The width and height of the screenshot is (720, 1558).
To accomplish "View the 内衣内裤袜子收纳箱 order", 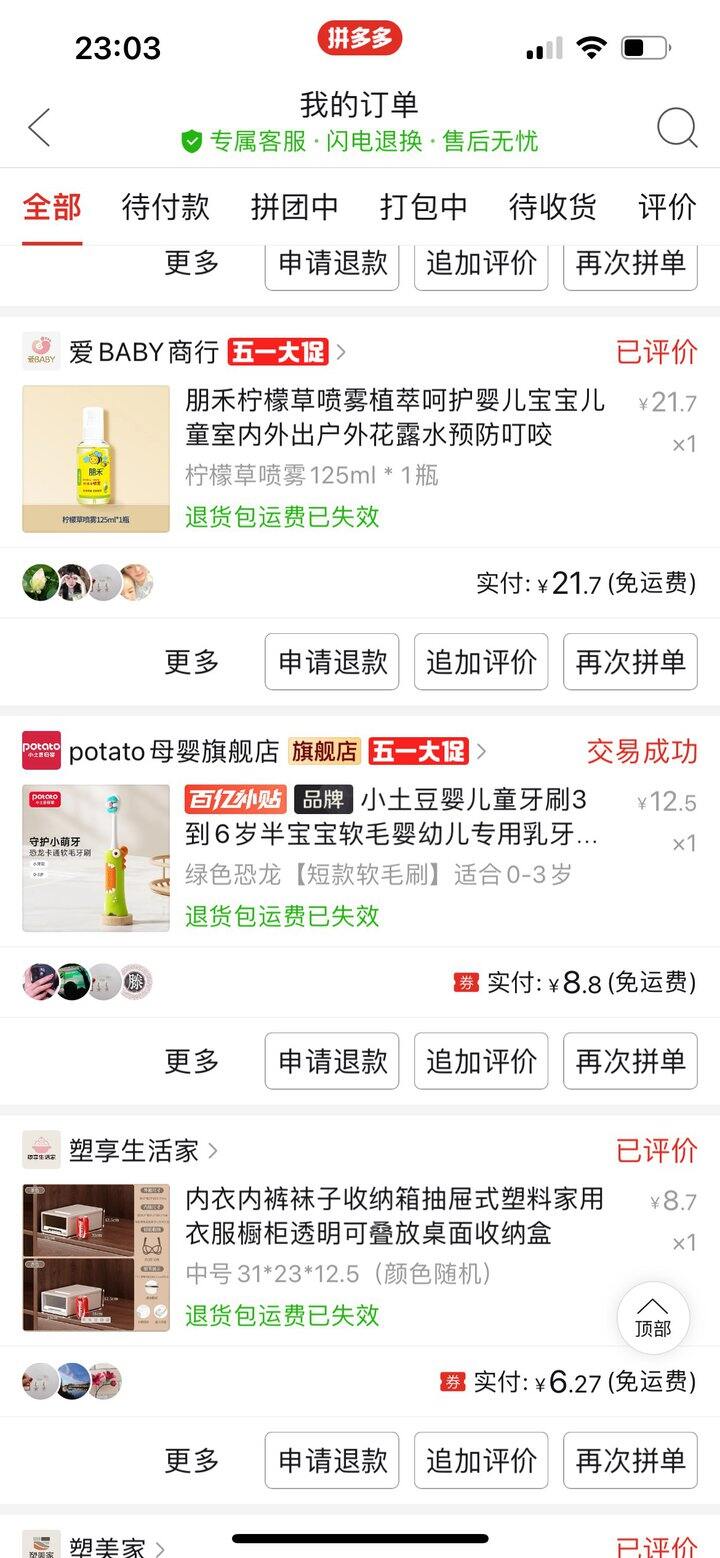I will click(394, 1214).
